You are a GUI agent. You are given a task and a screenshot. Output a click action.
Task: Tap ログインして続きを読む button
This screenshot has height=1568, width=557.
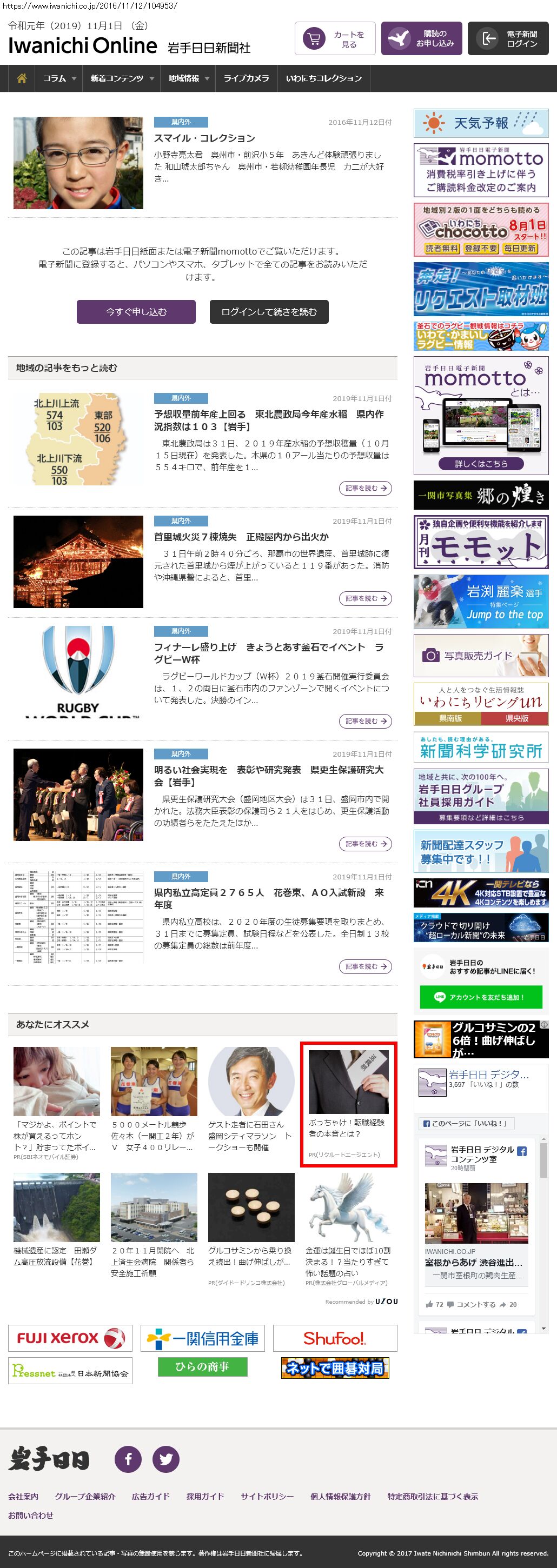pos(268,312)
